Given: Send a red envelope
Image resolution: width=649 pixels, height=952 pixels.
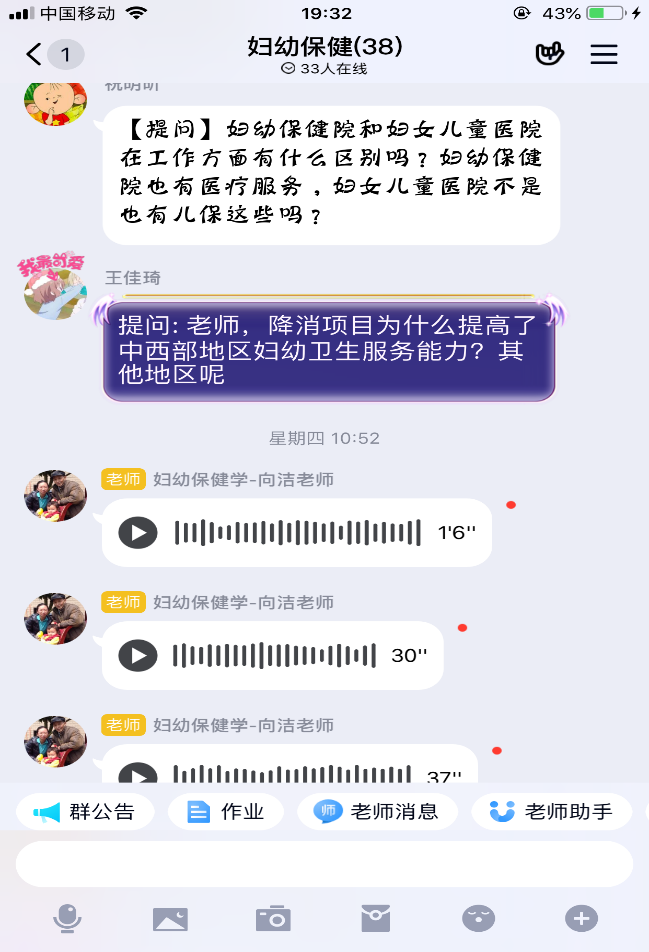Looking at the screenshot, I should (x=375, y=918).
